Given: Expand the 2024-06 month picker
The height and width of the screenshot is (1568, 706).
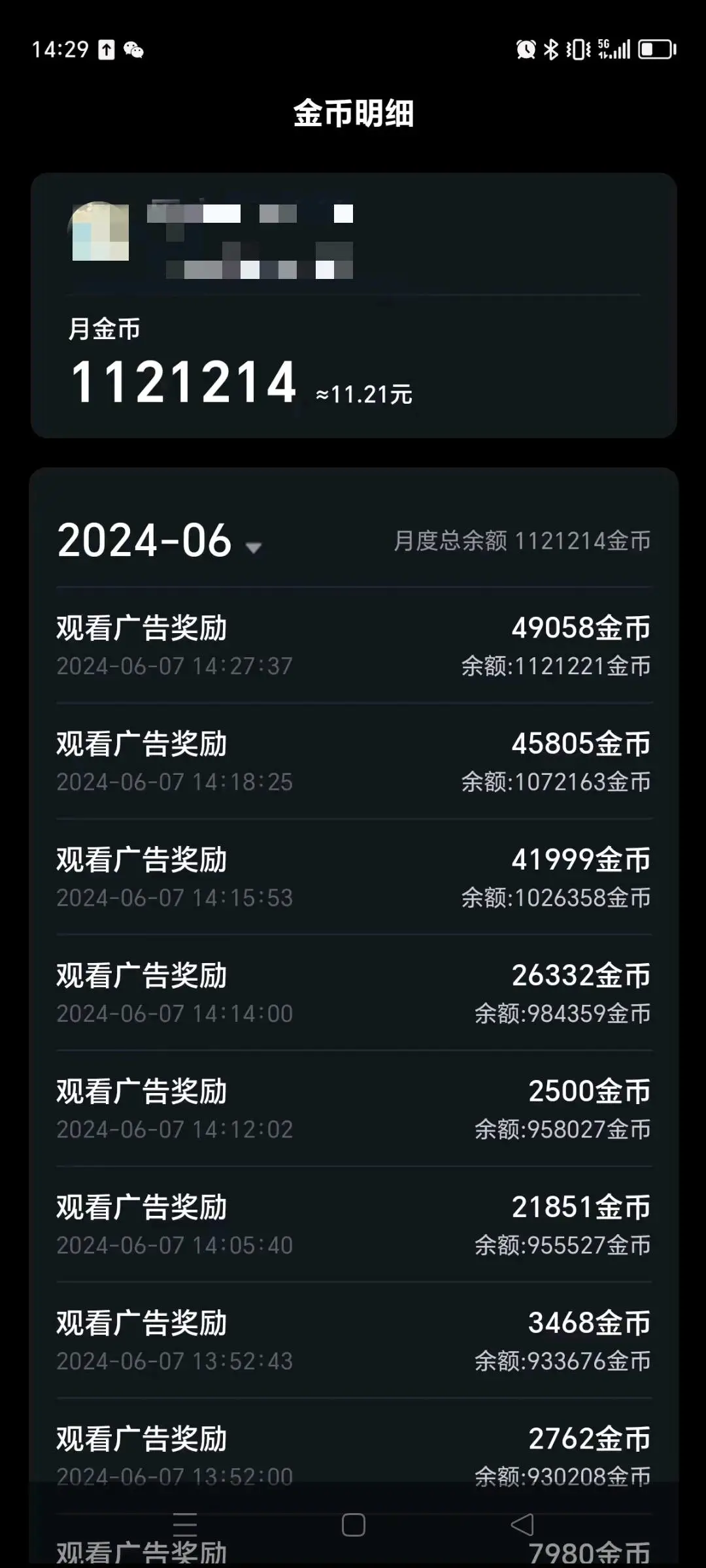Looking at the screenshot, I should point(252,546).
